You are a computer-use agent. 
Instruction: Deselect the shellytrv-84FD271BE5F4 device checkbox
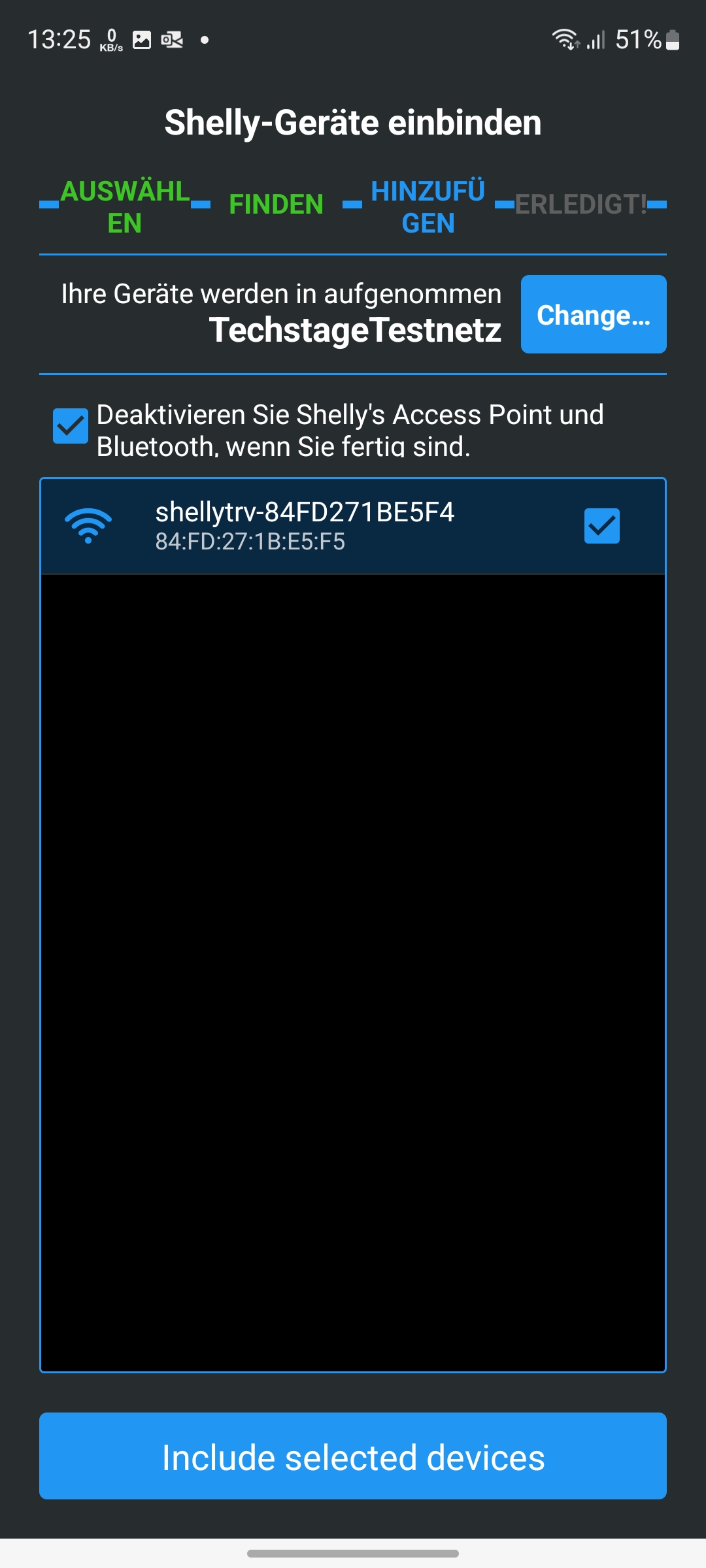[602, 526]
